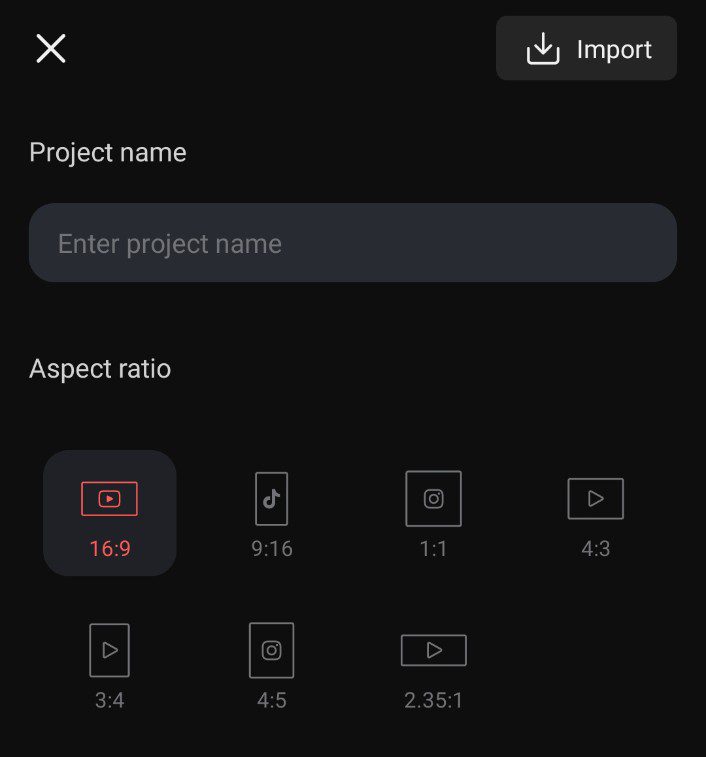Select the 2.35:1 aspect ratio
The width and height of the screenshot is (706, 757).
pos(433,665)
